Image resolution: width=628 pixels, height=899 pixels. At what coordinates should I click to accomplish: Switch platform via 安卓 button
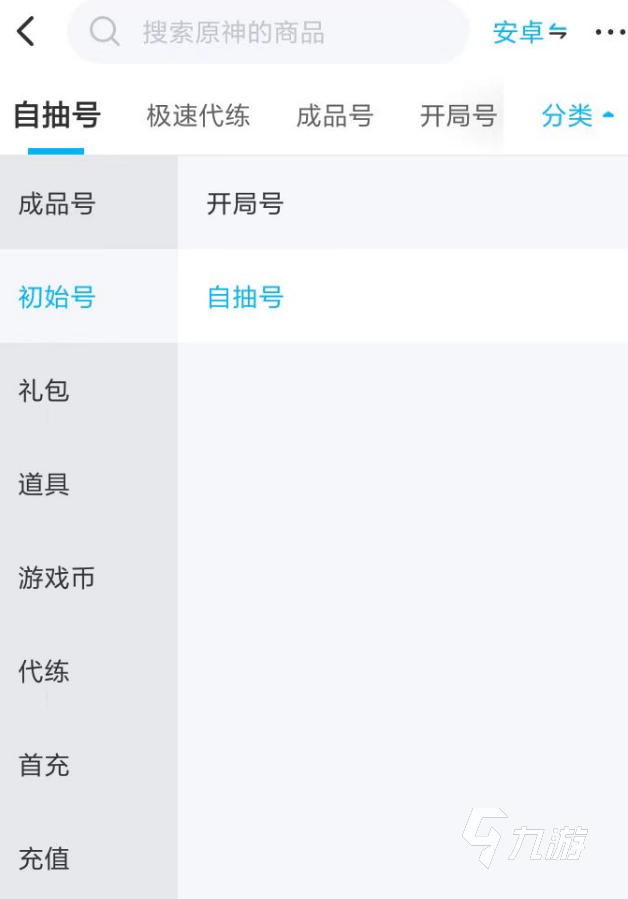(x=529, y=32)
